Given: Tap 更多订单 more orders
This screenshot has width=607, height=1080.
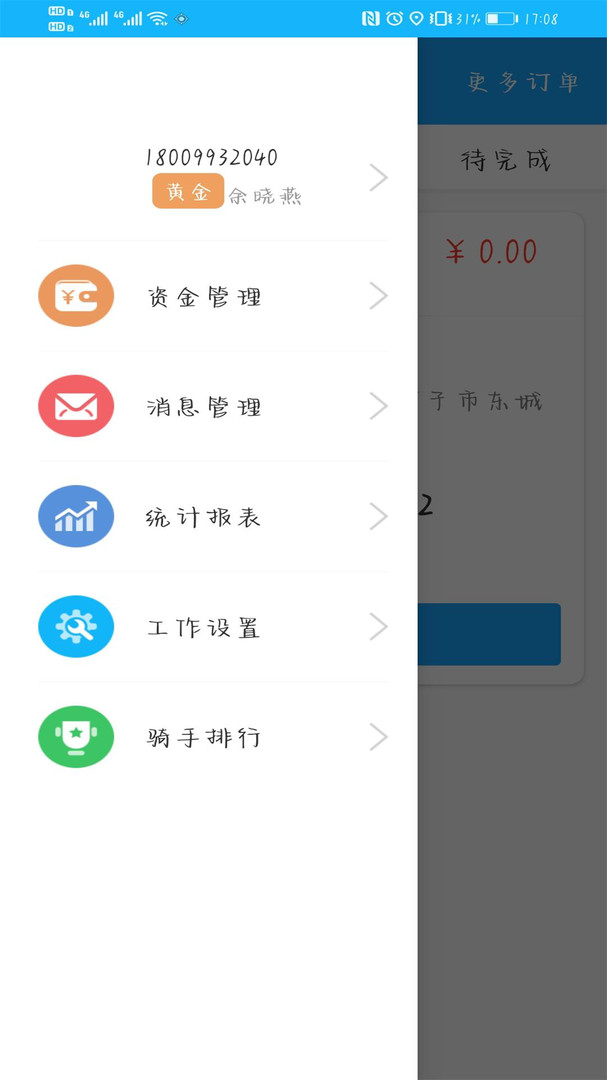Looking at the screenshot, I should click(523, 82).
